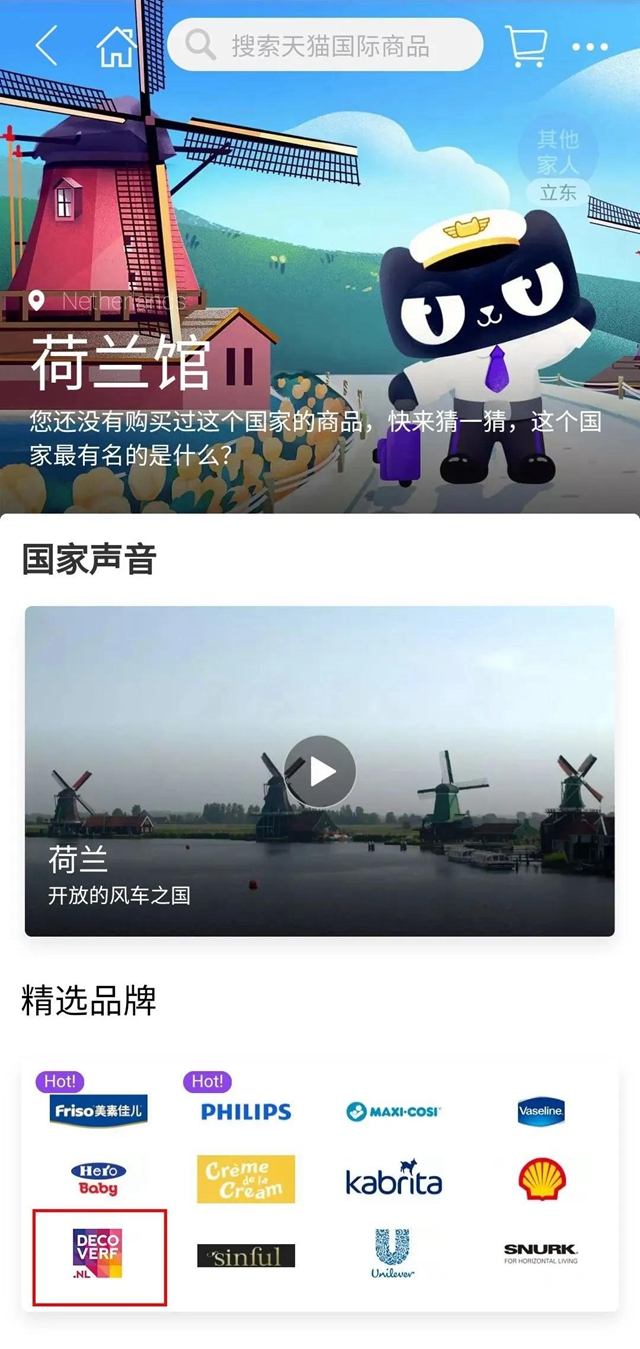This screenshot has height=1349, width=640.
Task: Play the 荷兰 windmill video
Action: click(x=320, y=771)
